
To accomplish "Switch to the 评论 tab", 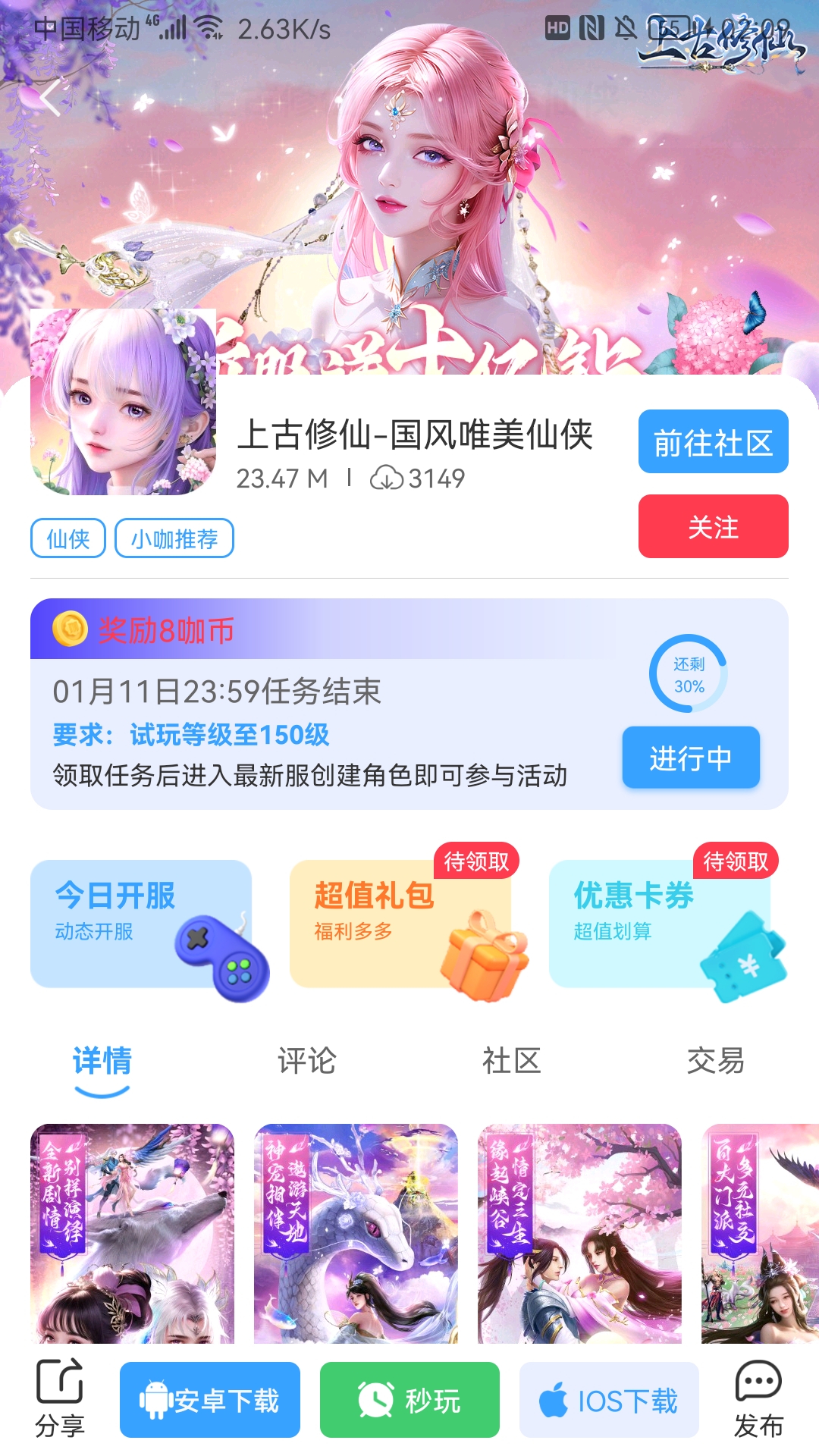I will click(306, 1061).
